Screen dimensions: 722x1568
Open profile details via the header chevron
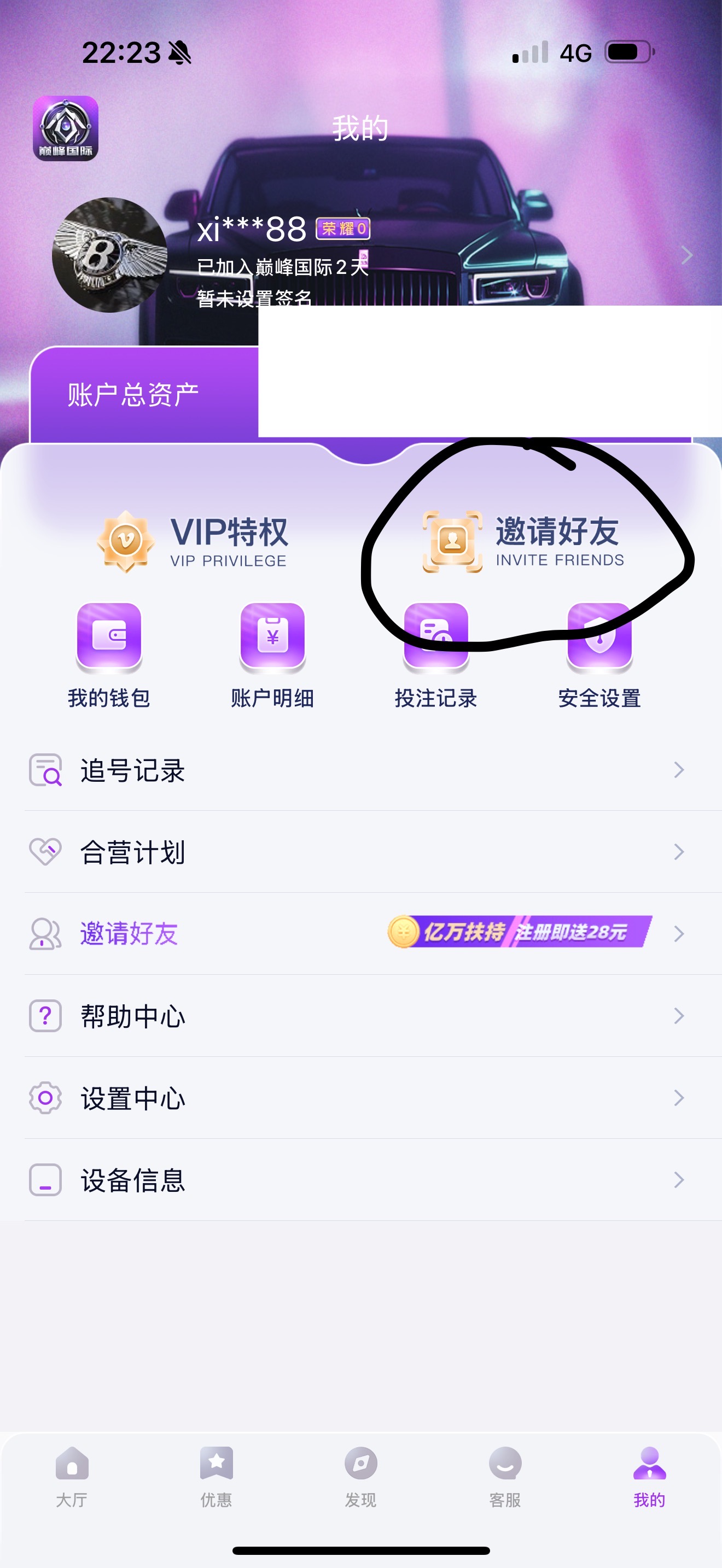click(686, 255)
